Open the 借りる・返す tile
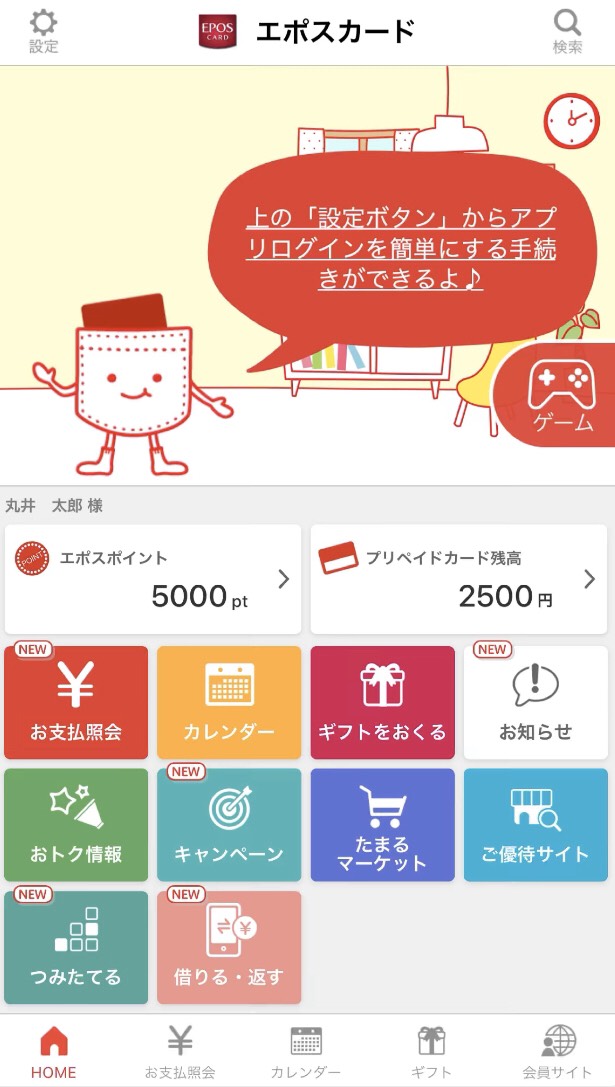The image size is (615, 1087). coord(229,948)
